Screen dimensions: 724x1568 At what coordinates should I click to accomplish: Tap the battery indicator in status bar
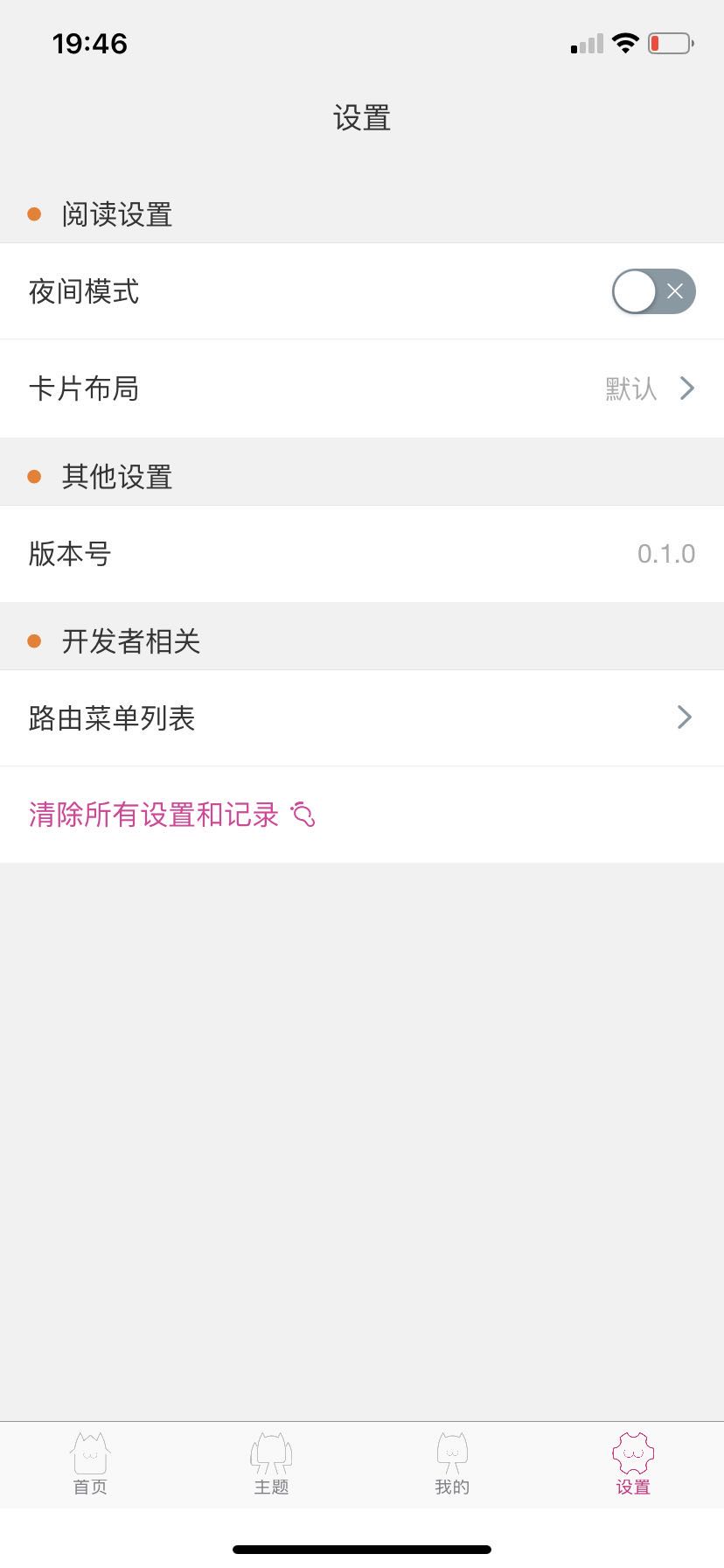pos(670,41)
